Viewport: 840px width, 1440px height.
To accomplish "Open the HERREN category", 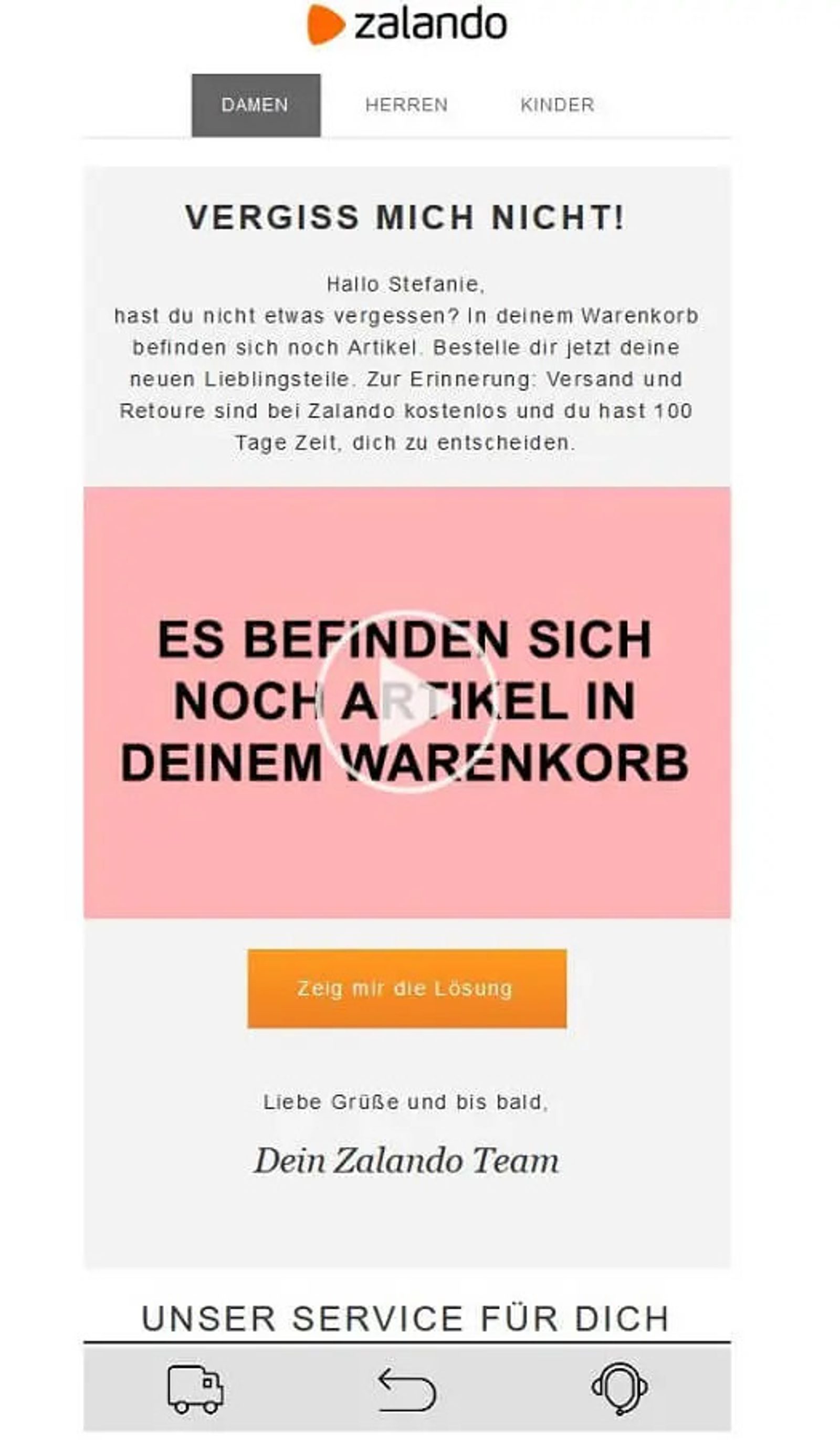I will pos(406,105).
